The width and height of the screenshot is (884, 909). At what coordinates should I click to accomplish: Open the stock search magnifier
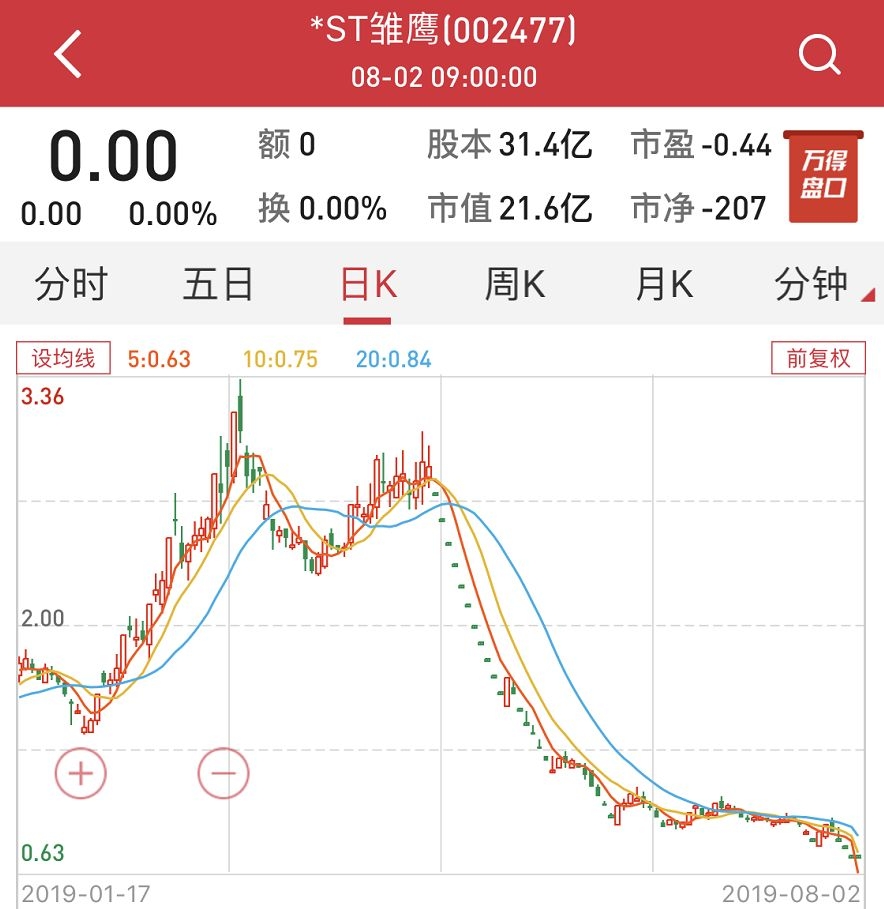click(819, 54)
